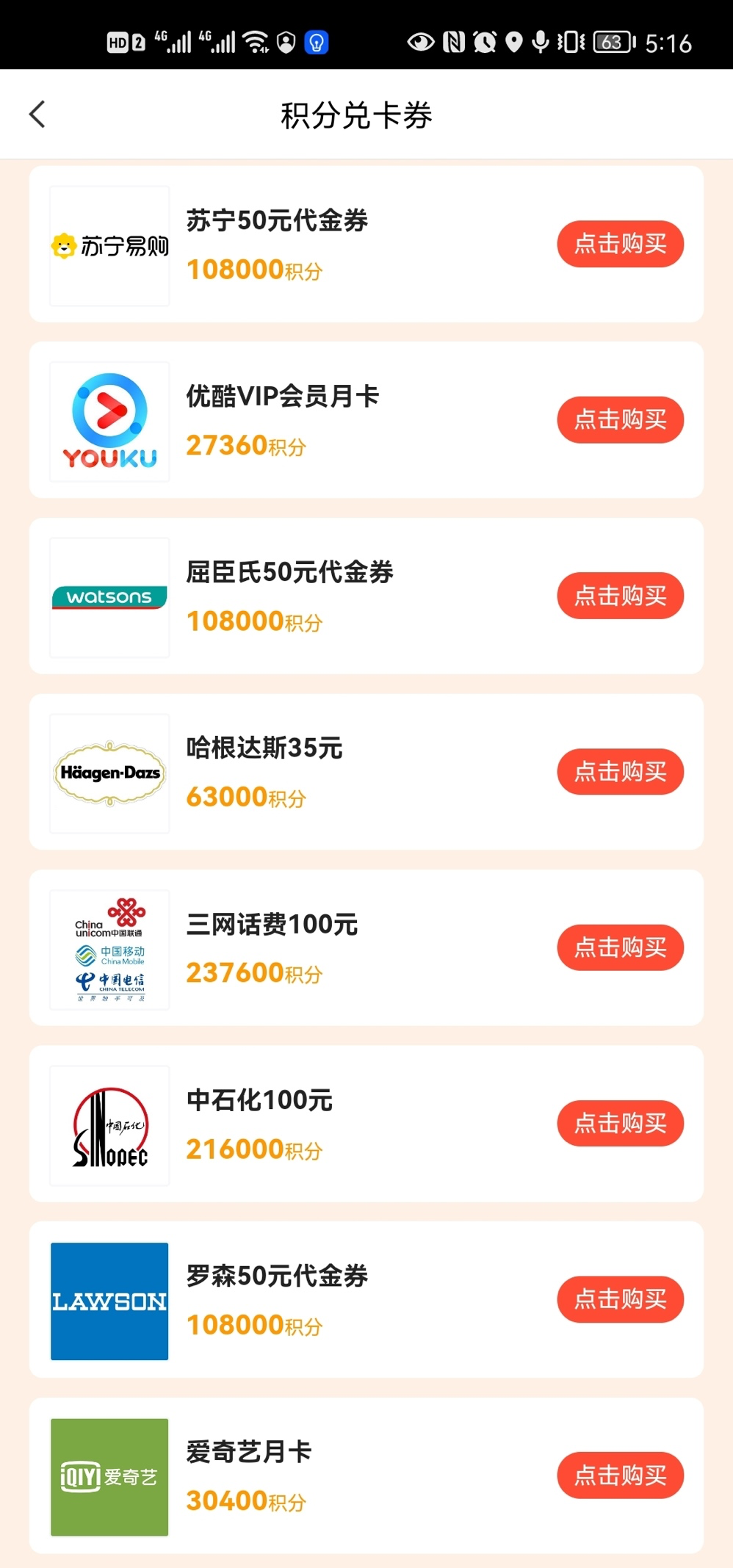Click the Watsons logo
This screenshot has width=733, height=1568.
[x=109, y=596]
